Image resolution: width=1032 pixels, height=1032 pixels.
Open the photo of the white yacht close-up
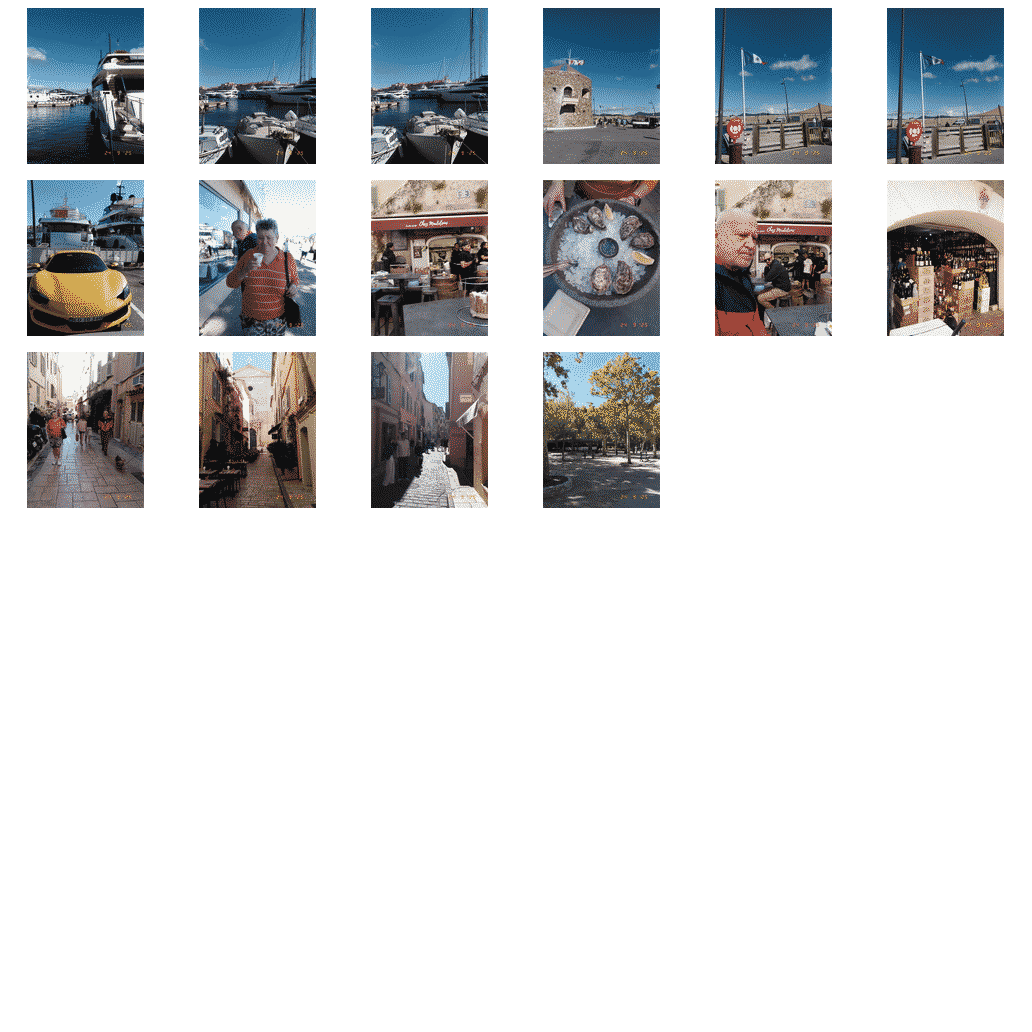85,86
